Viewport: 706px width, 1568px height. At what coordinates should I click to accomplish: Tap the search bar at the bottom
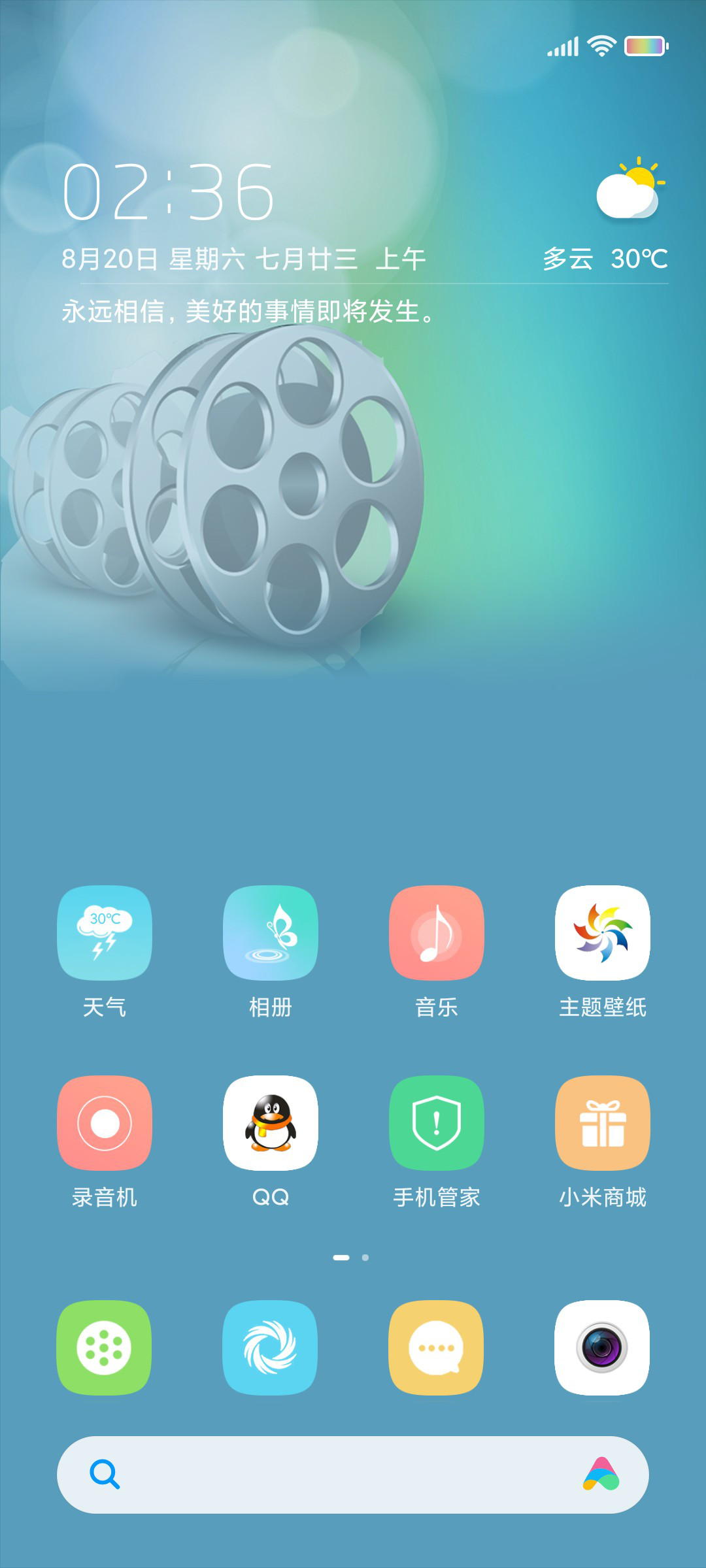click(x=353, y=1475)
